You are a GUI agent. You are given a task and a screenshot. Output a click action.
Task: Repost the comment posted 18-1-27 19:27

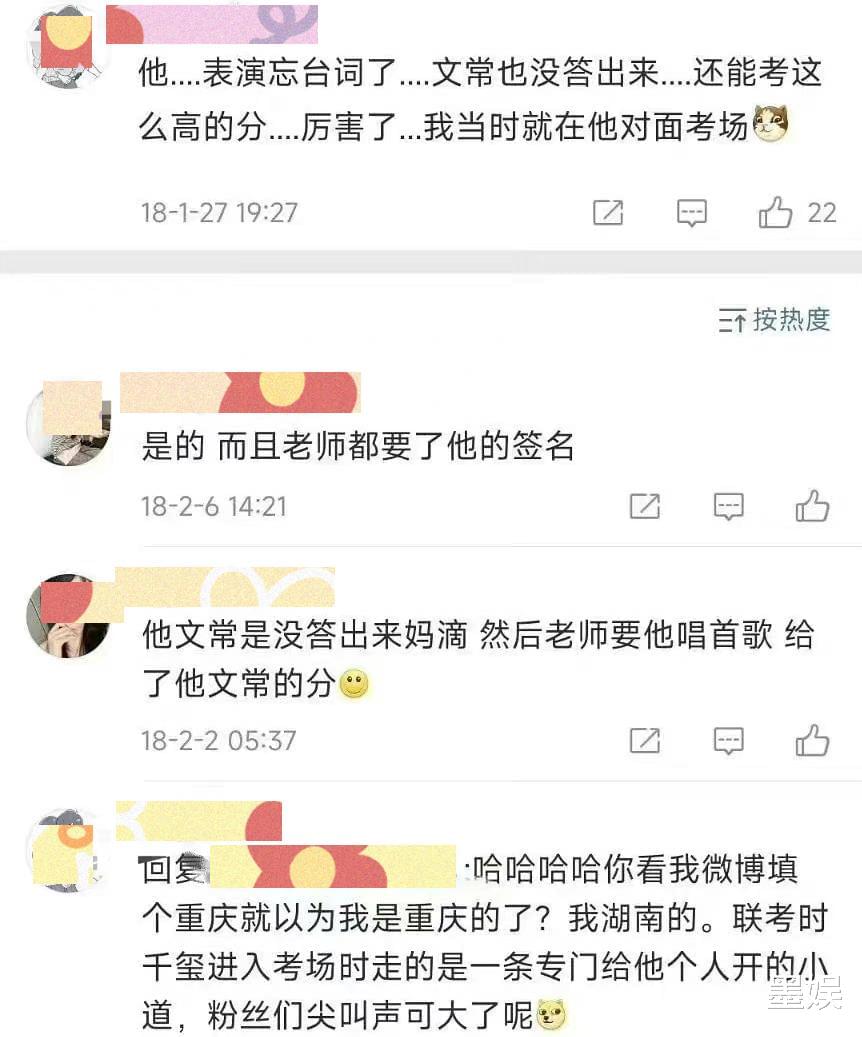click(608, 212)
